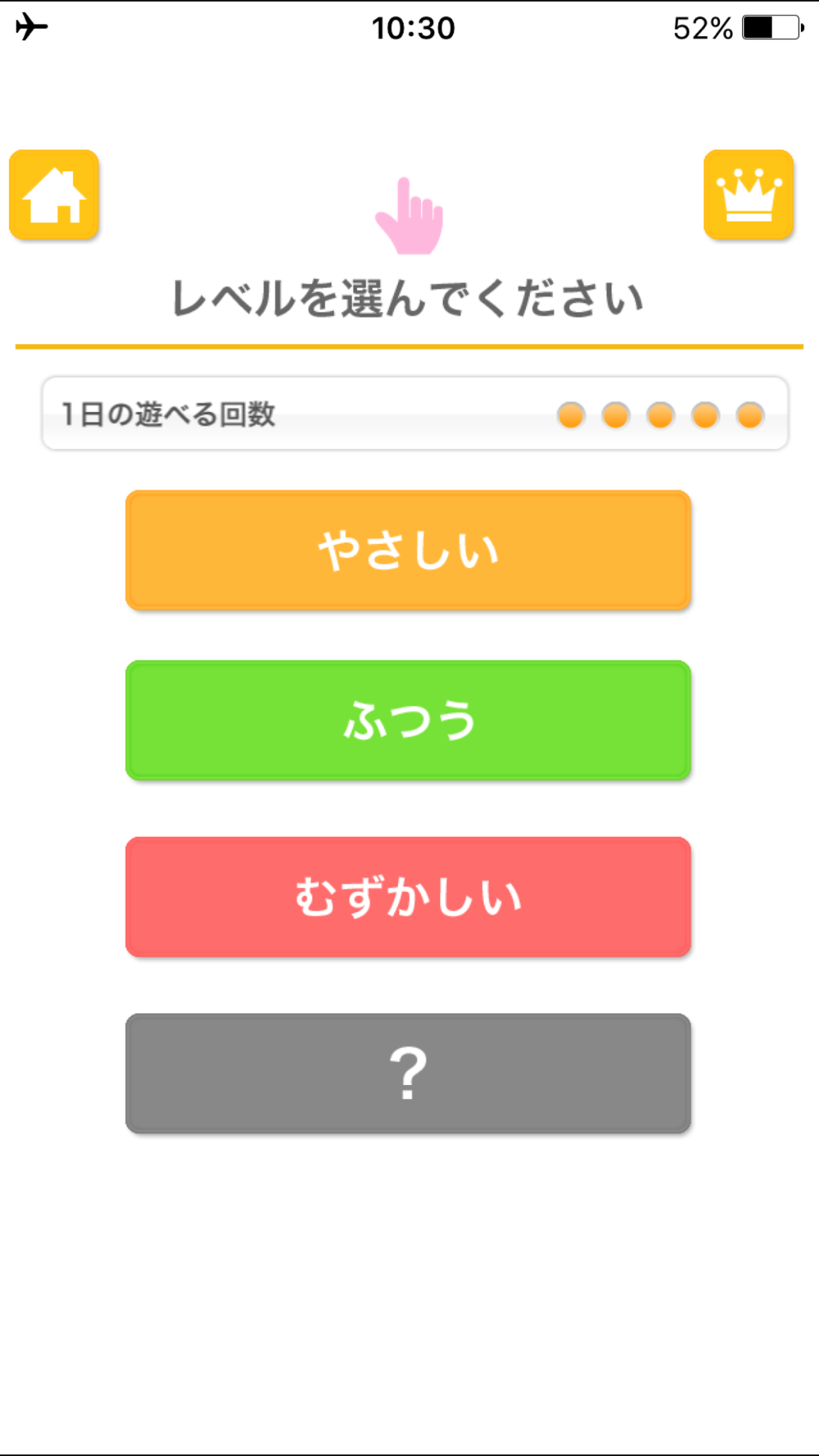Image resolution: width=819 pixels, height=1456 pixels.
Task: Open the crown ranking icon
Action: (x=749, y=195)
